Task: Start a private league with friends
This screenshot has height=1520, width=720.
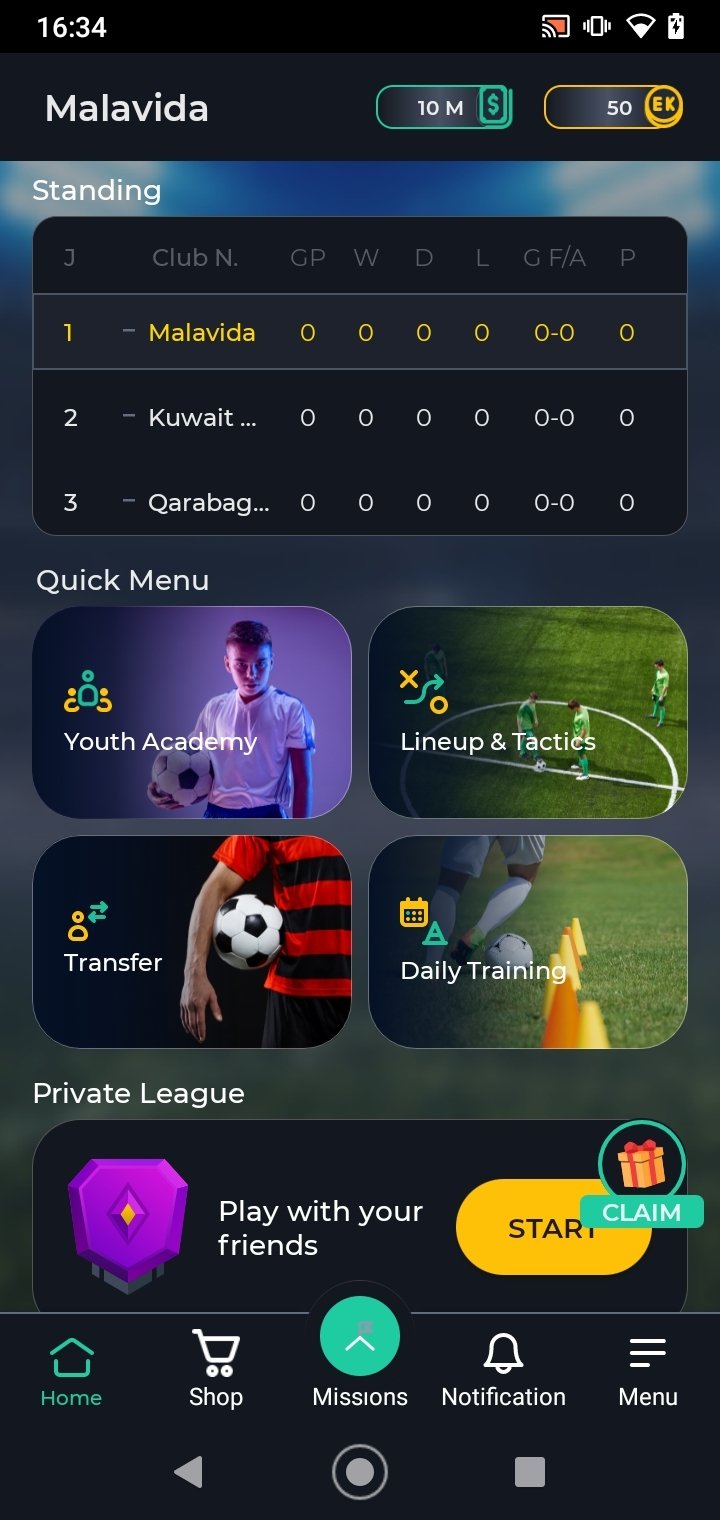Action: (x=552, y=1227)
